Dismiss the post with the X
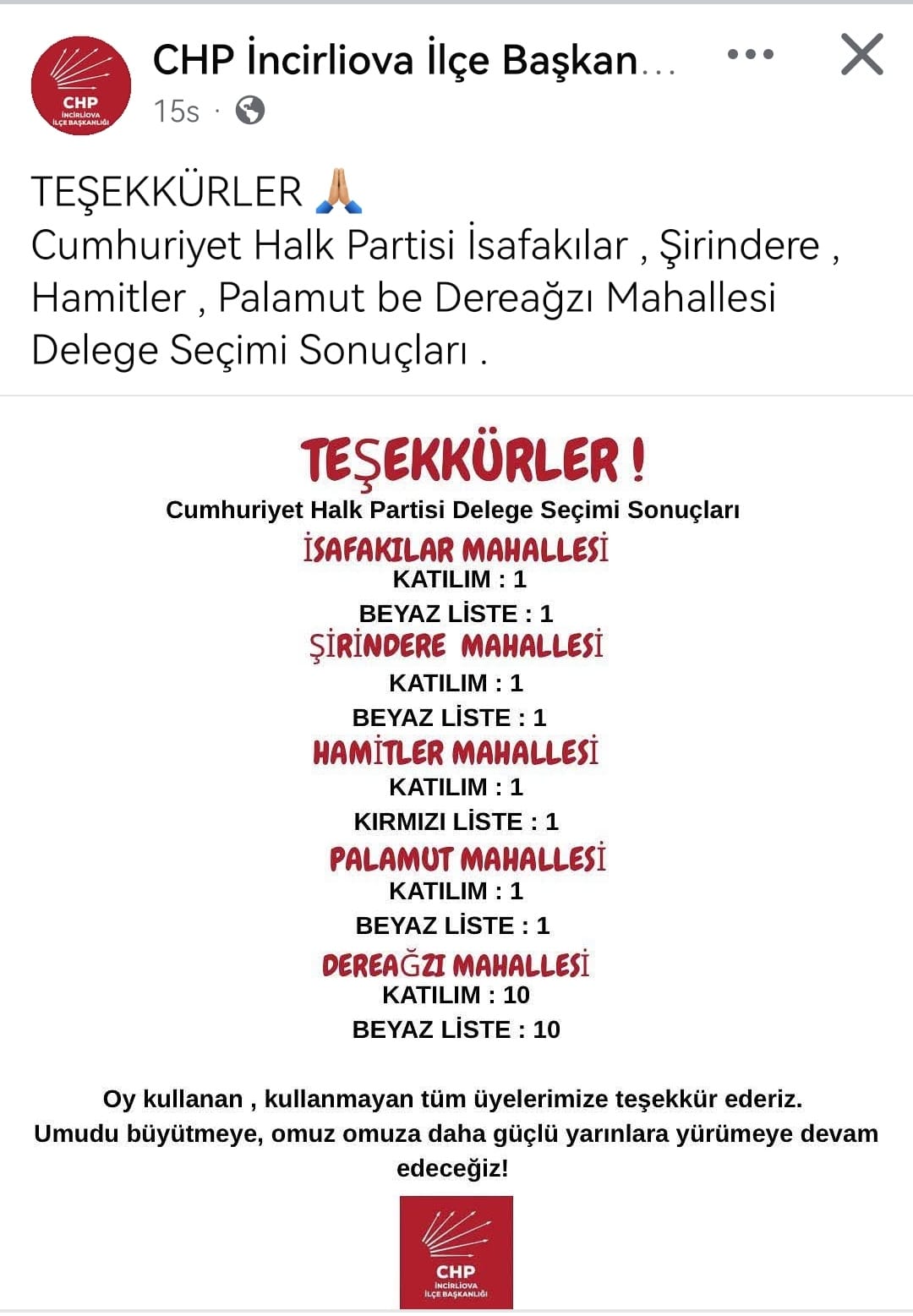 click(x=861, y=55)
